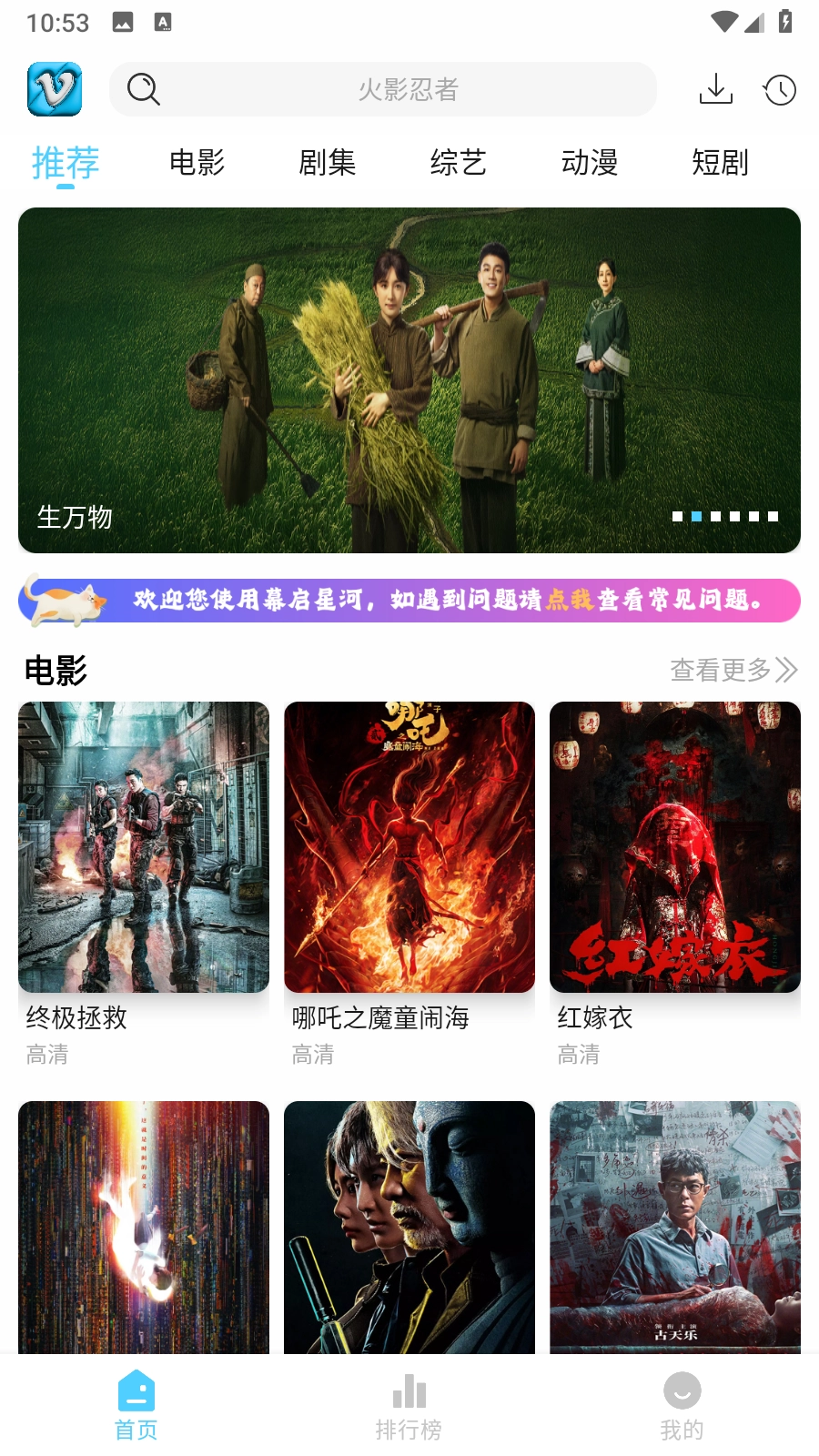The height and width of the screenshot is (1456, 819).
Task: Click the app logo icon top left
Action: click(x=55, y=88)
